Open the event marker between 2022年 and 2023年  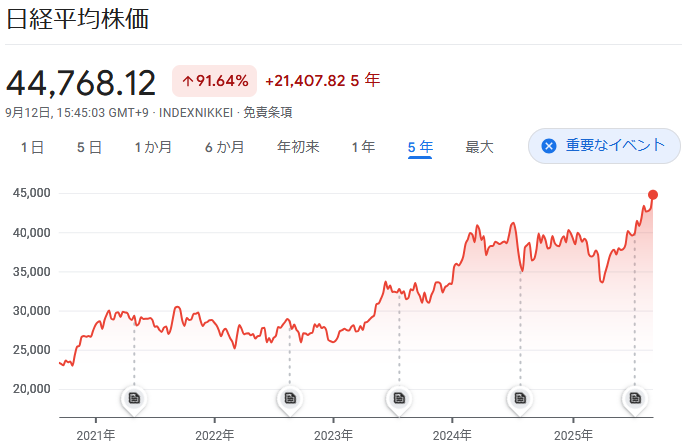point(289,398)
